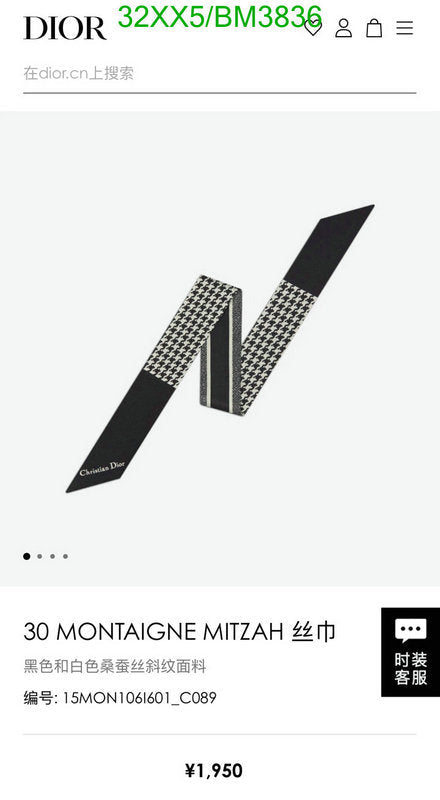440x800 pixels.
Task: Tap the dior.cn search field
Action: tap(219, 73)
